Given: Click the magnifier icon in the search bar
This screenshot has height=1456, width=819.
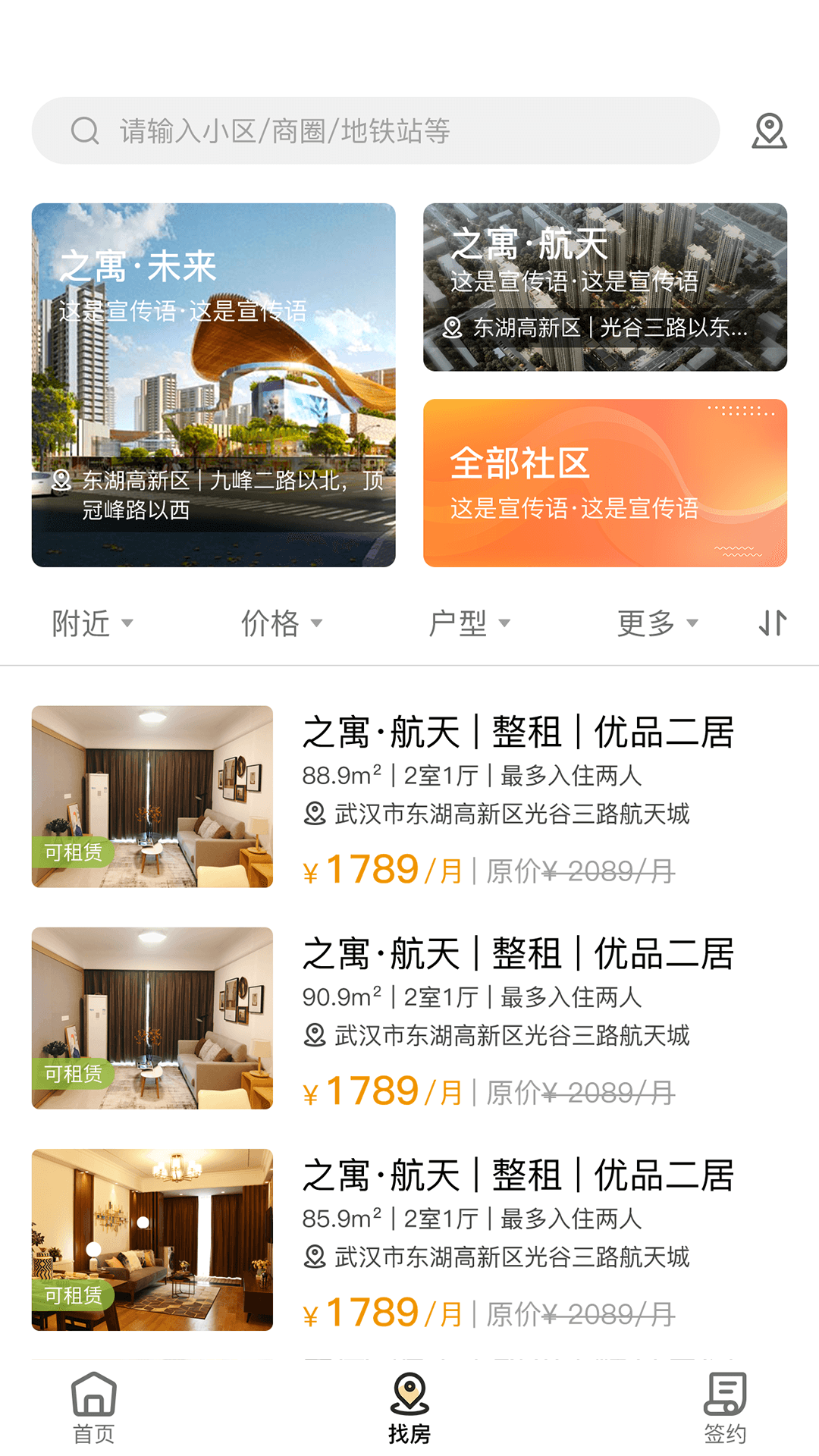Looking at the screenshot, I should (84, 130).
